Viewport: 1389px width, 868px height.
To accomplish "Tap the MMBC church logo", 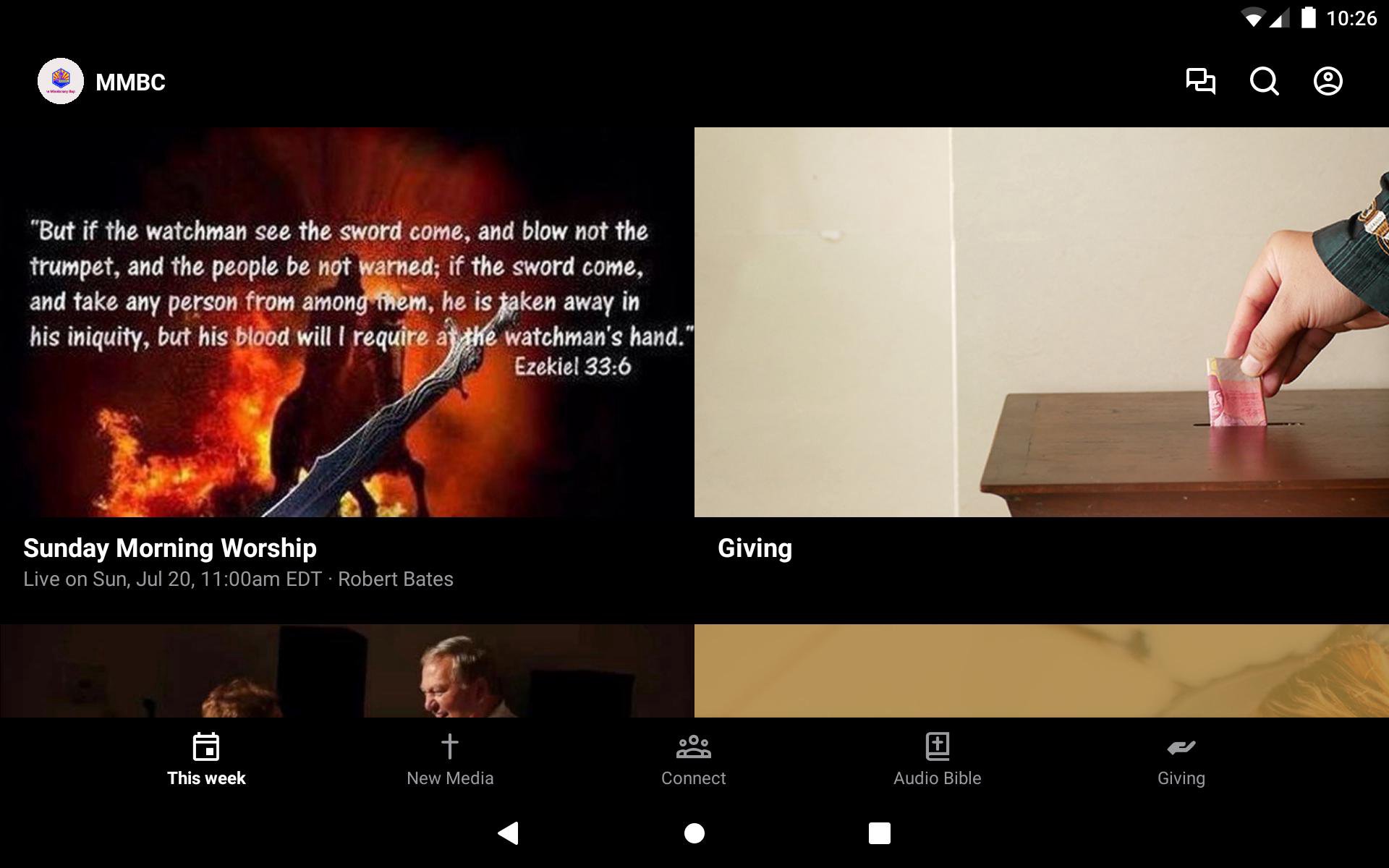I will click(61, 81).
